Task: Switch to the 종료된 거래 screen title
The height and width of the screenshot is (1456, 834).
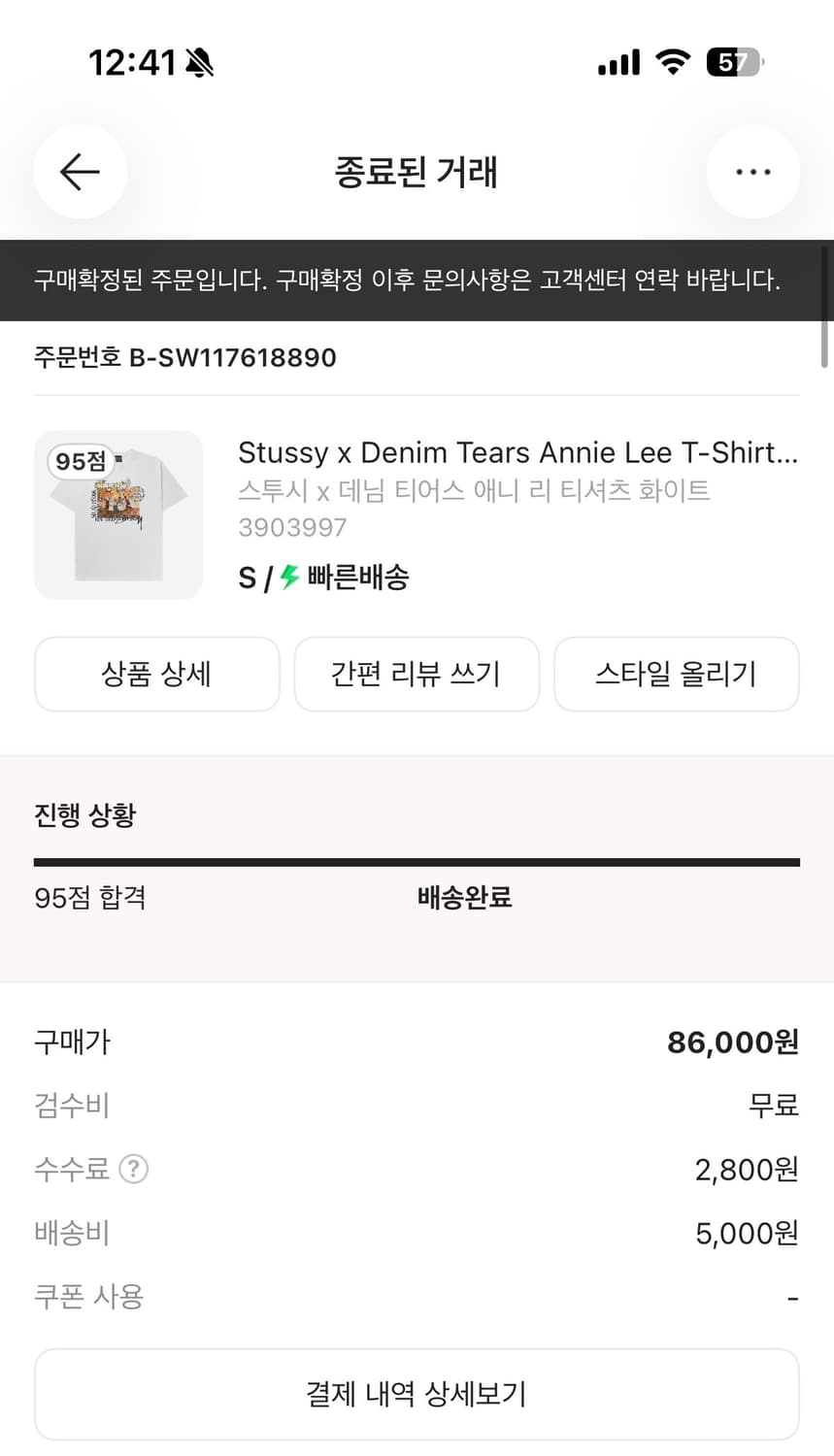Action: (417, 172)
